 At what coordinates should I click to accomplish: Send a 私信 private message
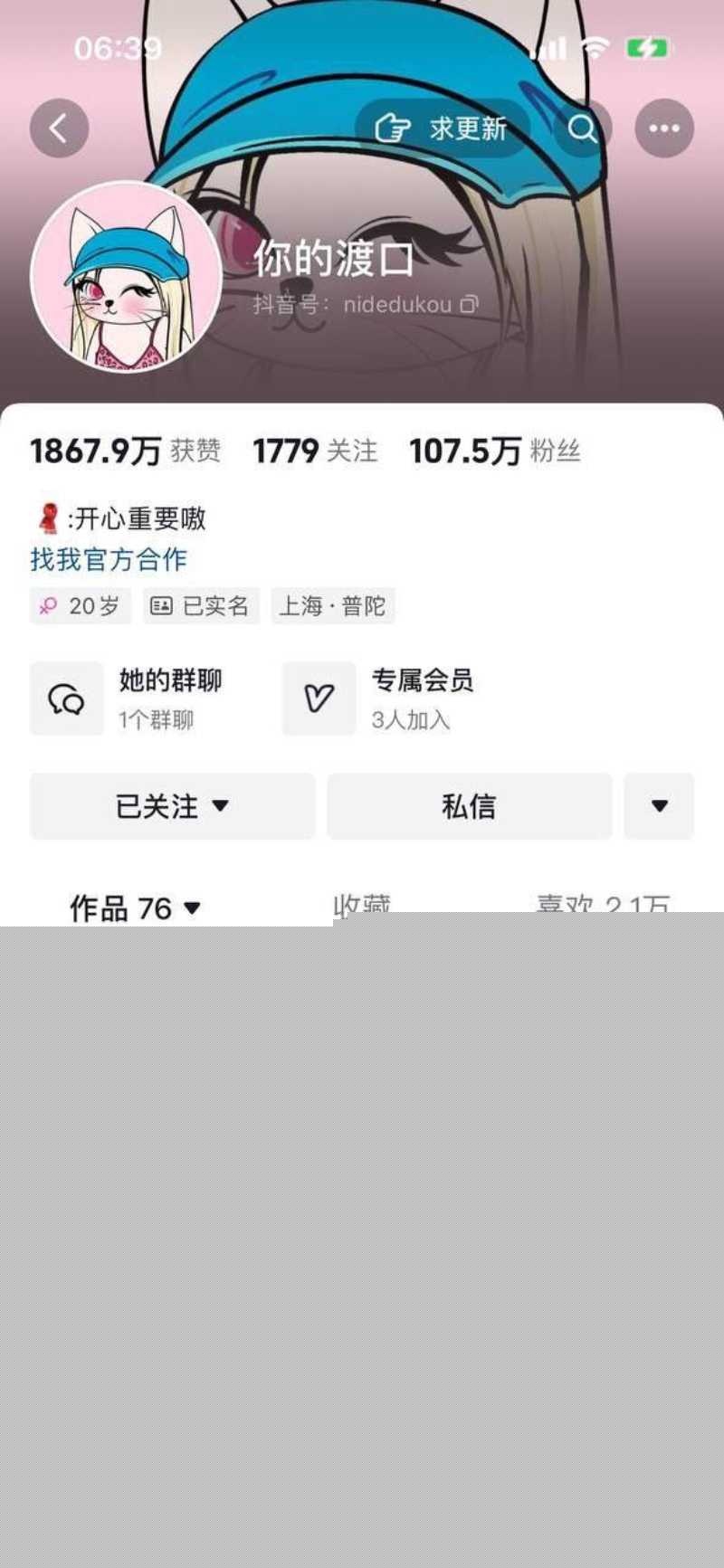470,806
